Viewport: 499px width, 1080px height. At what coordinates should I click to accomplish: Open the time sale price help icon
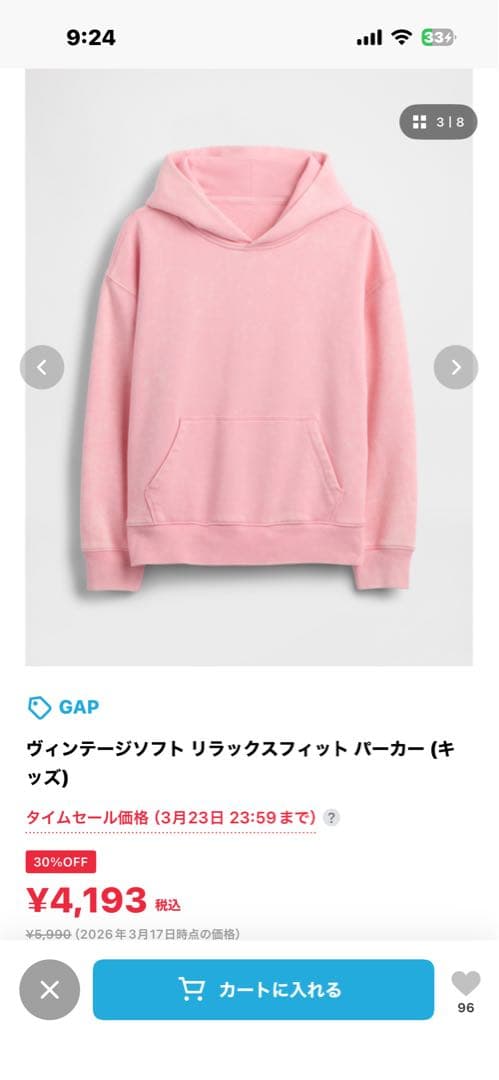coord(332,818)
